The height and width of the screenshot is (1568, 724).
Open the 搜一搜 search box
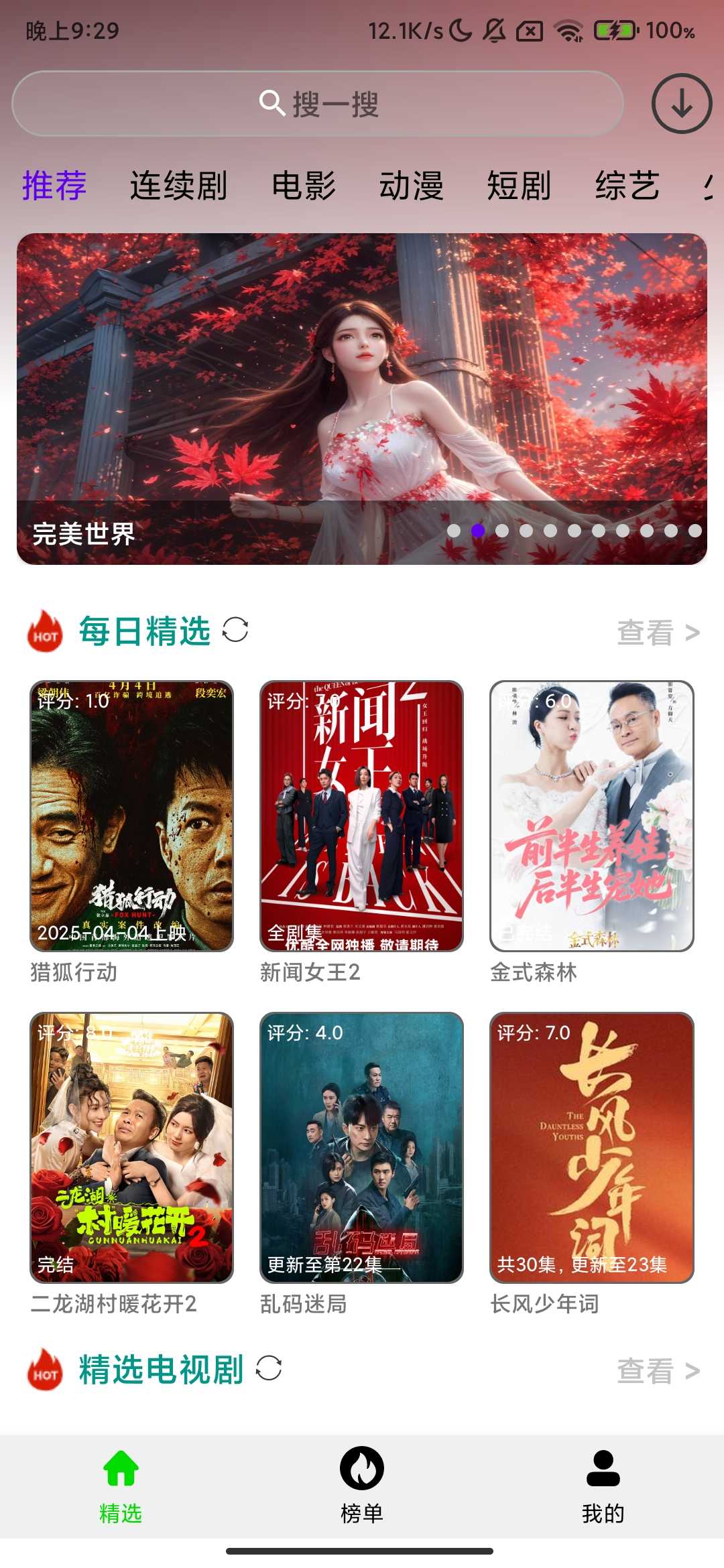pyautogui.click(x=318, y=104)
